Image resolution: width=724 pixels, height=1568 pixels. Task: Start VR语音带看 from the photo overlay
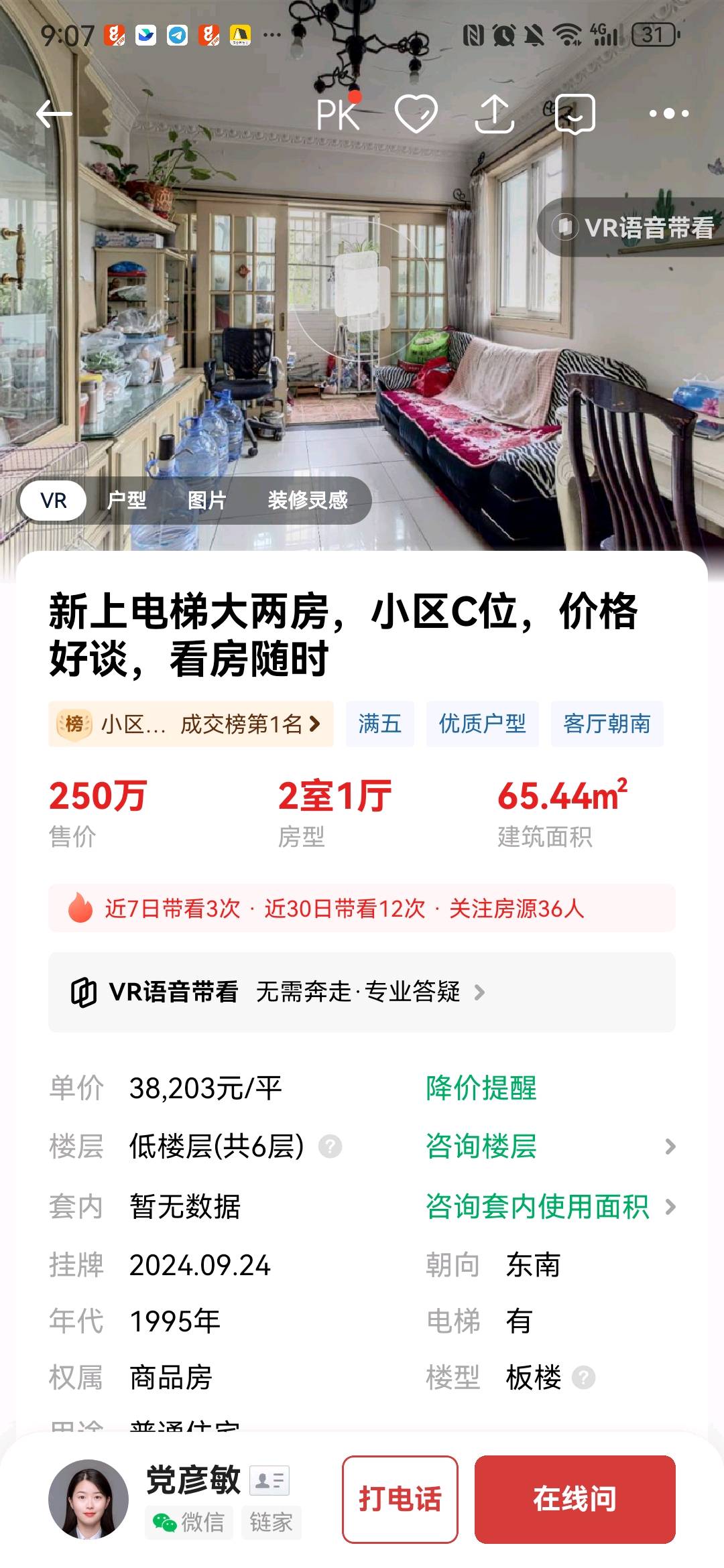pos(633,227)
